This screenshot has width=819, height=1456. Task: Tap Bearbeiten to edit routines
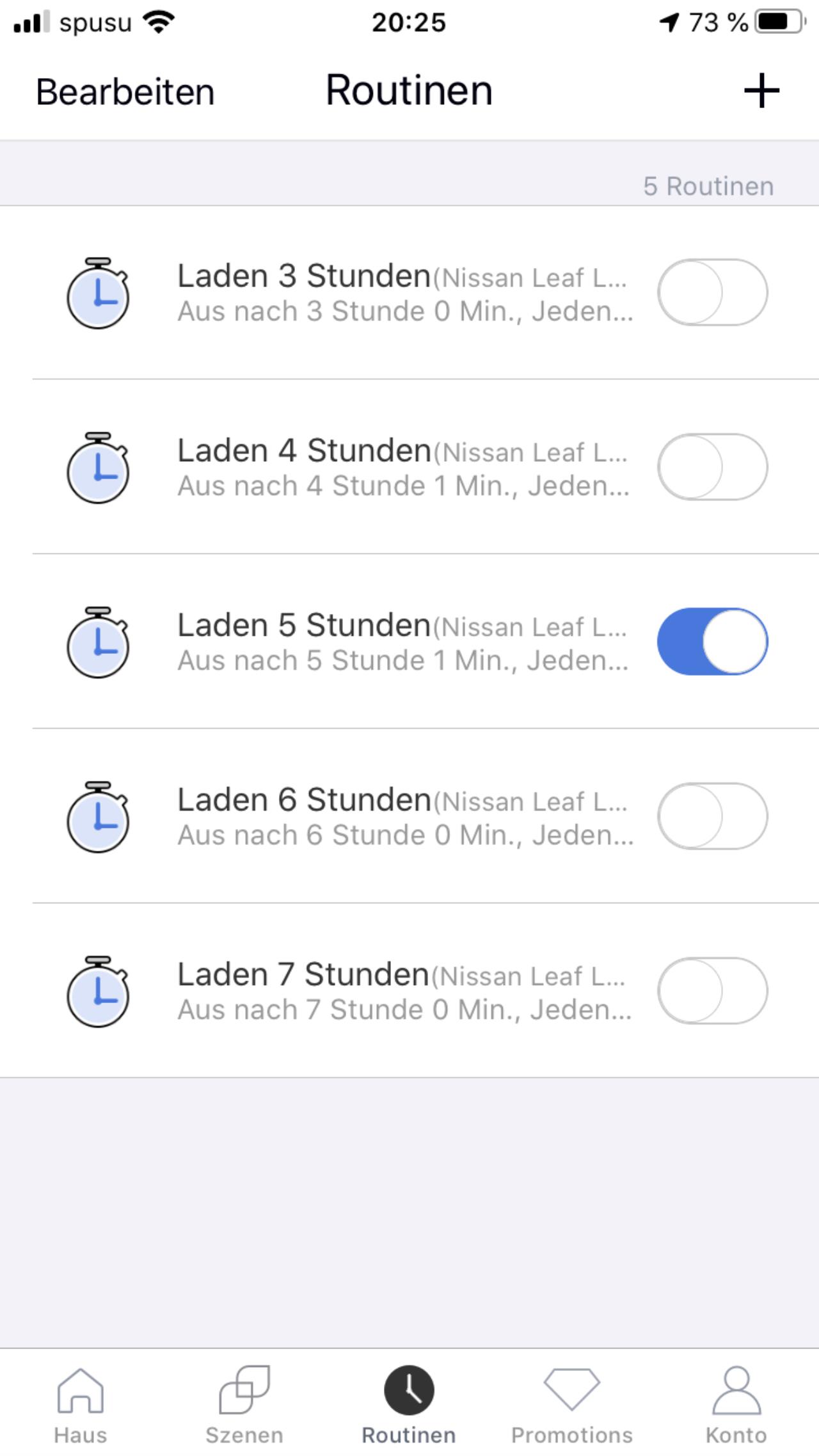point(125,91)
